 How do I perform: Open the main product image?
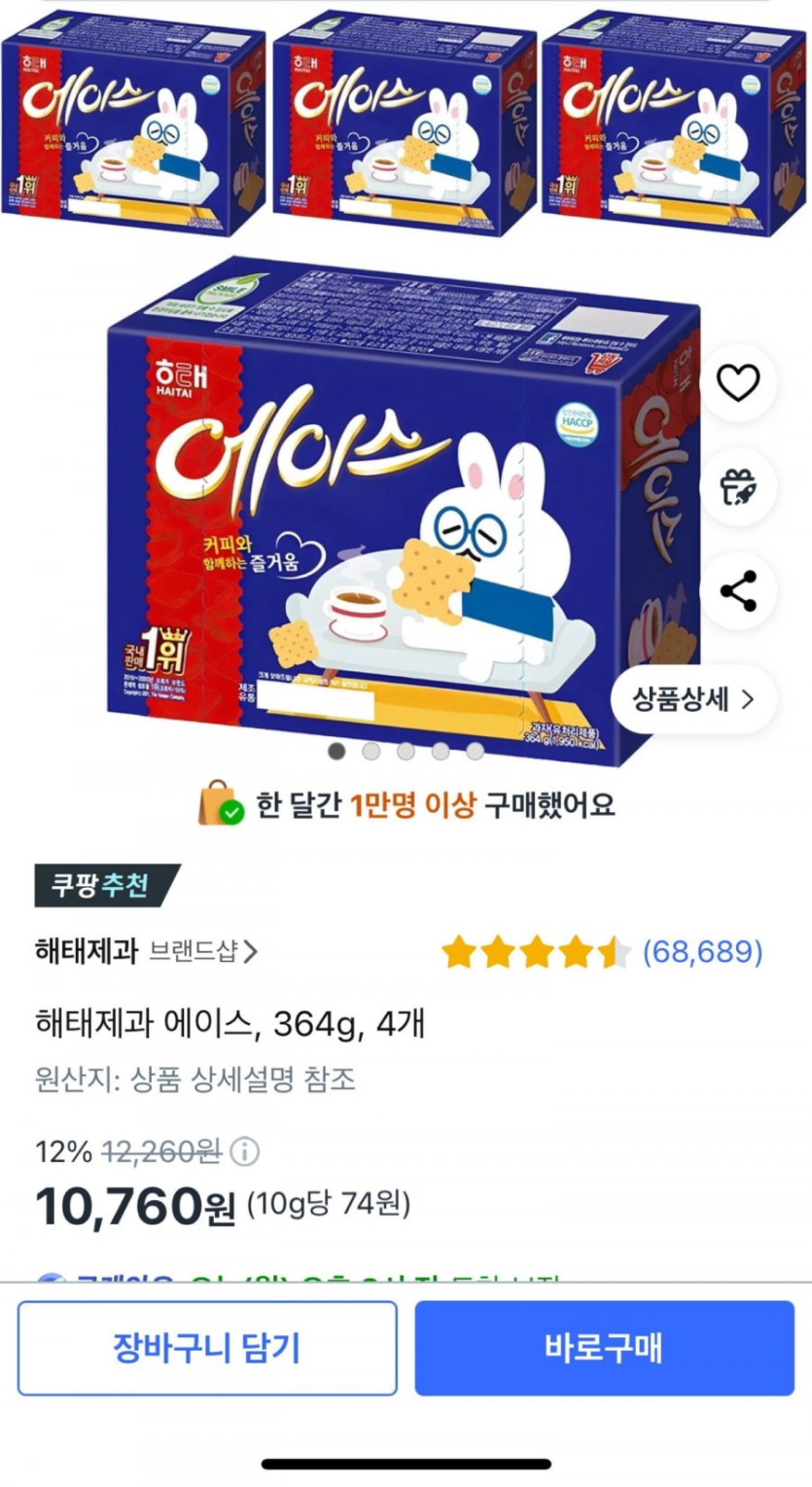pyautogui.click(x=404, y=506)
